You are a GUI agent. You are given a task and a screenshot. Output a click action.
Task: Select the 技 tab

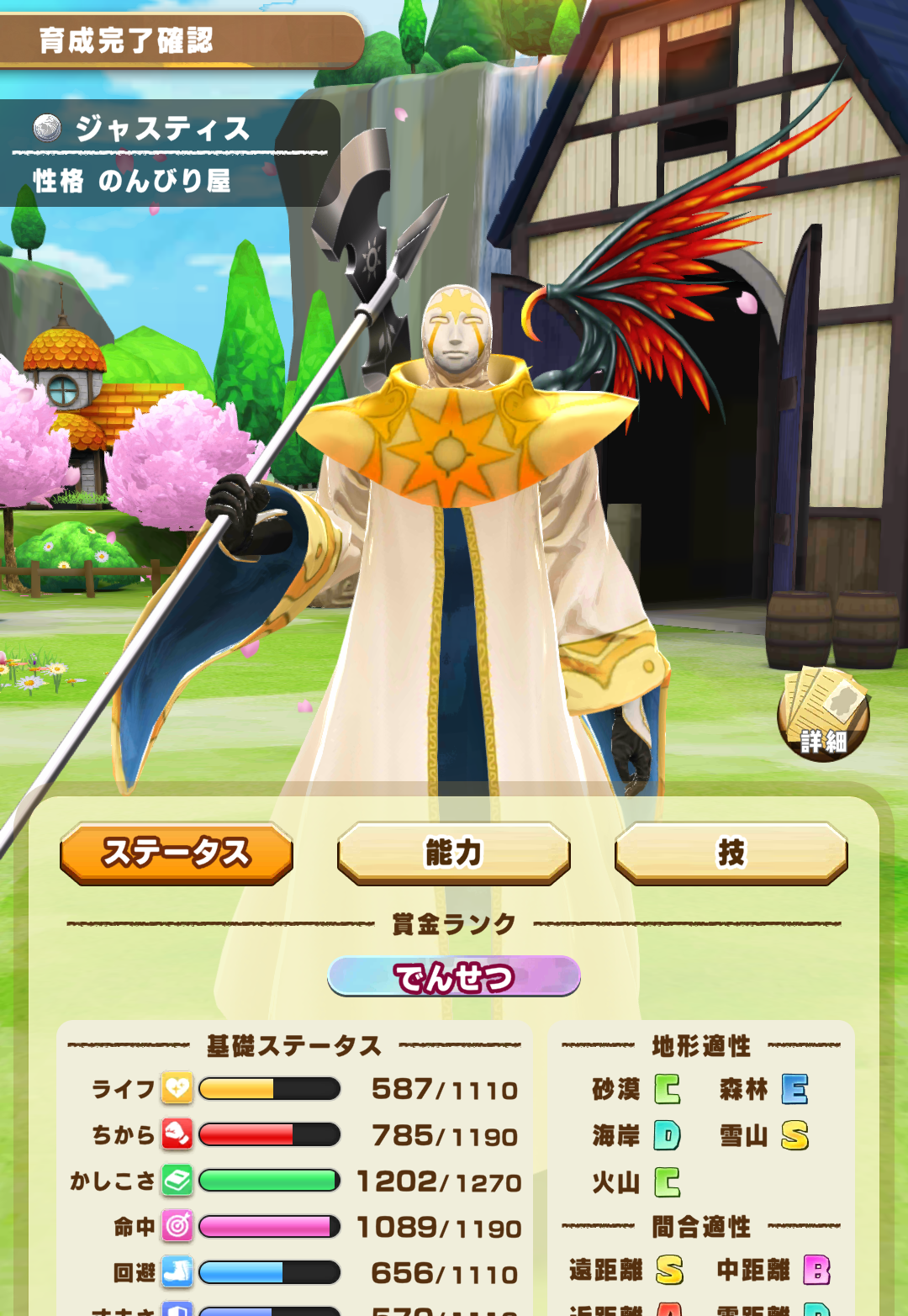(x=731, y=853)
